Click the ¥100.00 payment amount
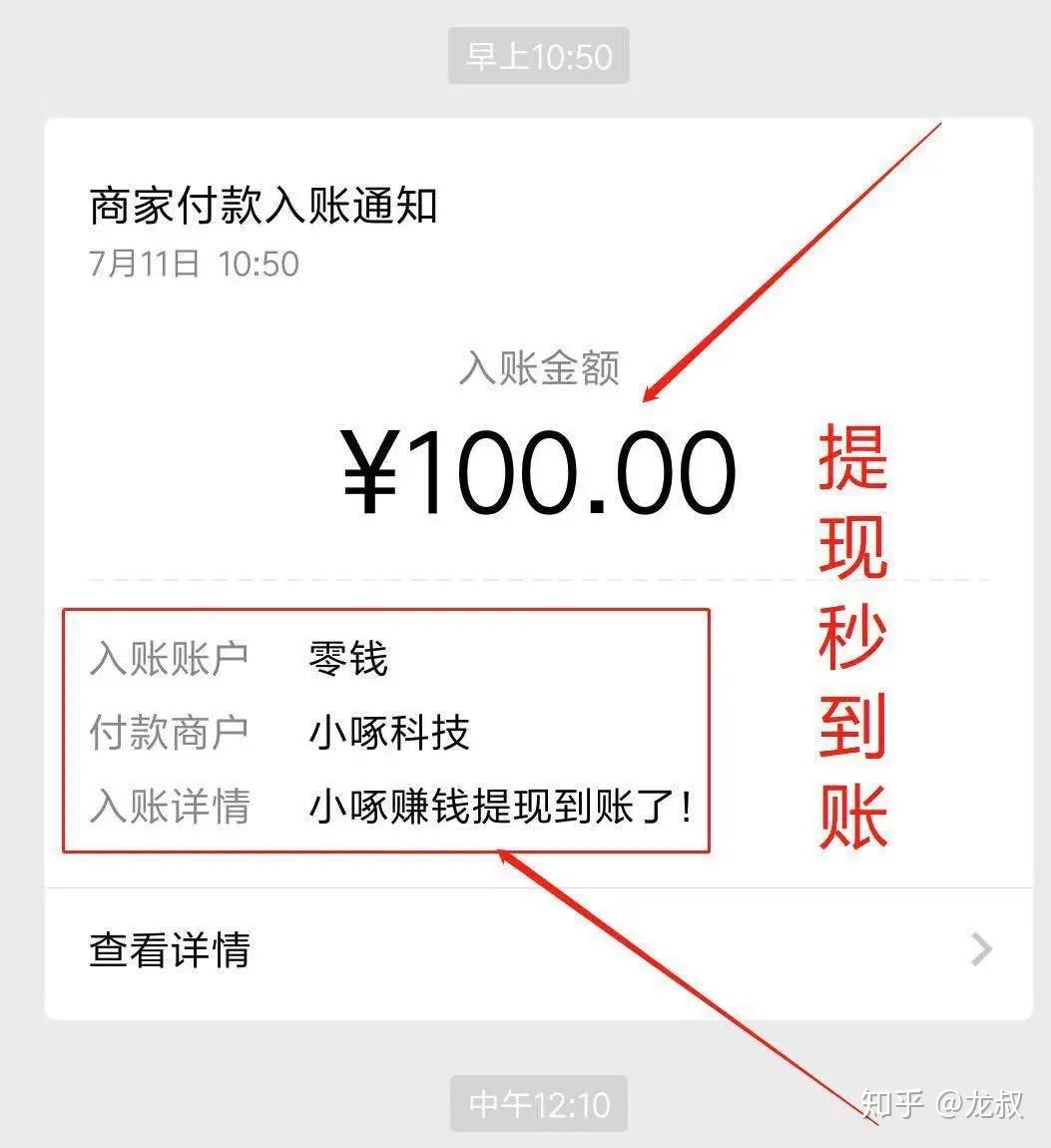 [x=534, y=469]
